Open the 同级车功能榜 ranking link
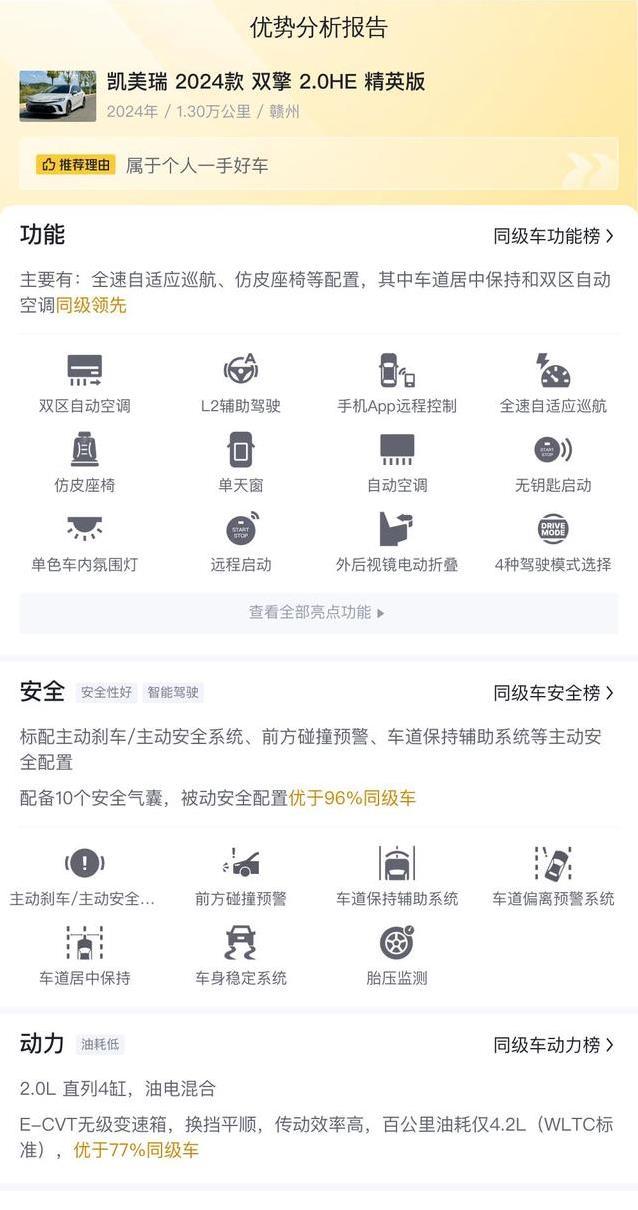The width and height of the screenshot is (638, 1210). [554, 236]
